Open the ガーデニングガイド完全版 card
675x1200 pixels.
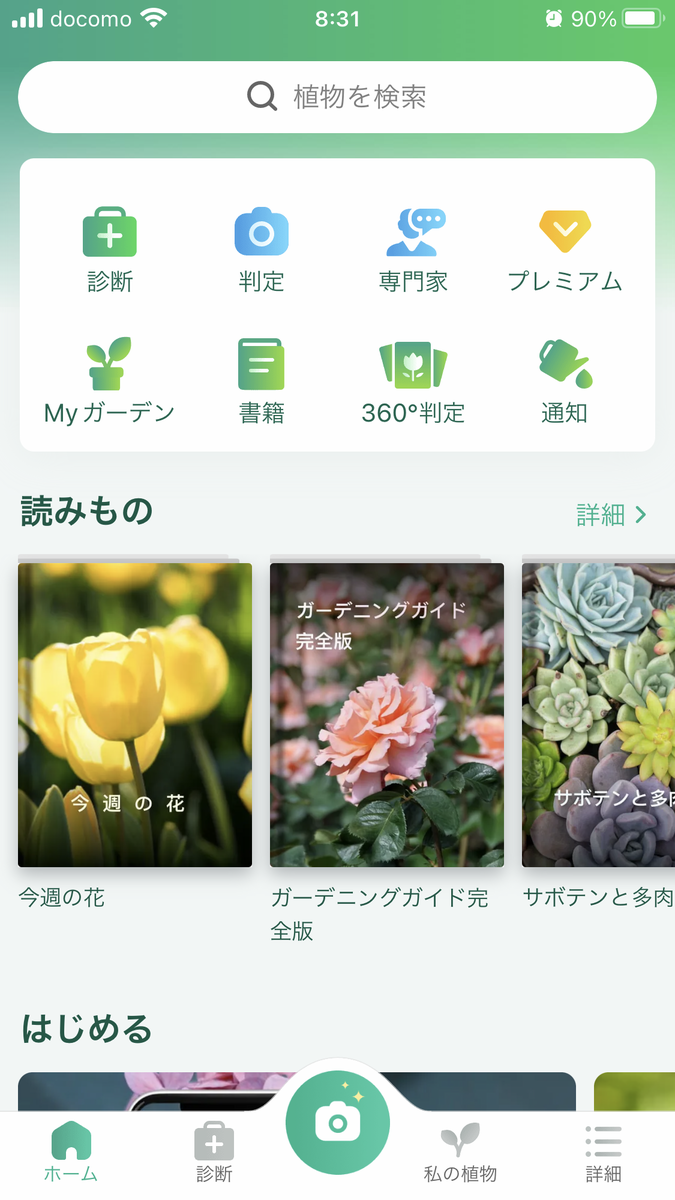pyautogui.click(x=387, y=752)
